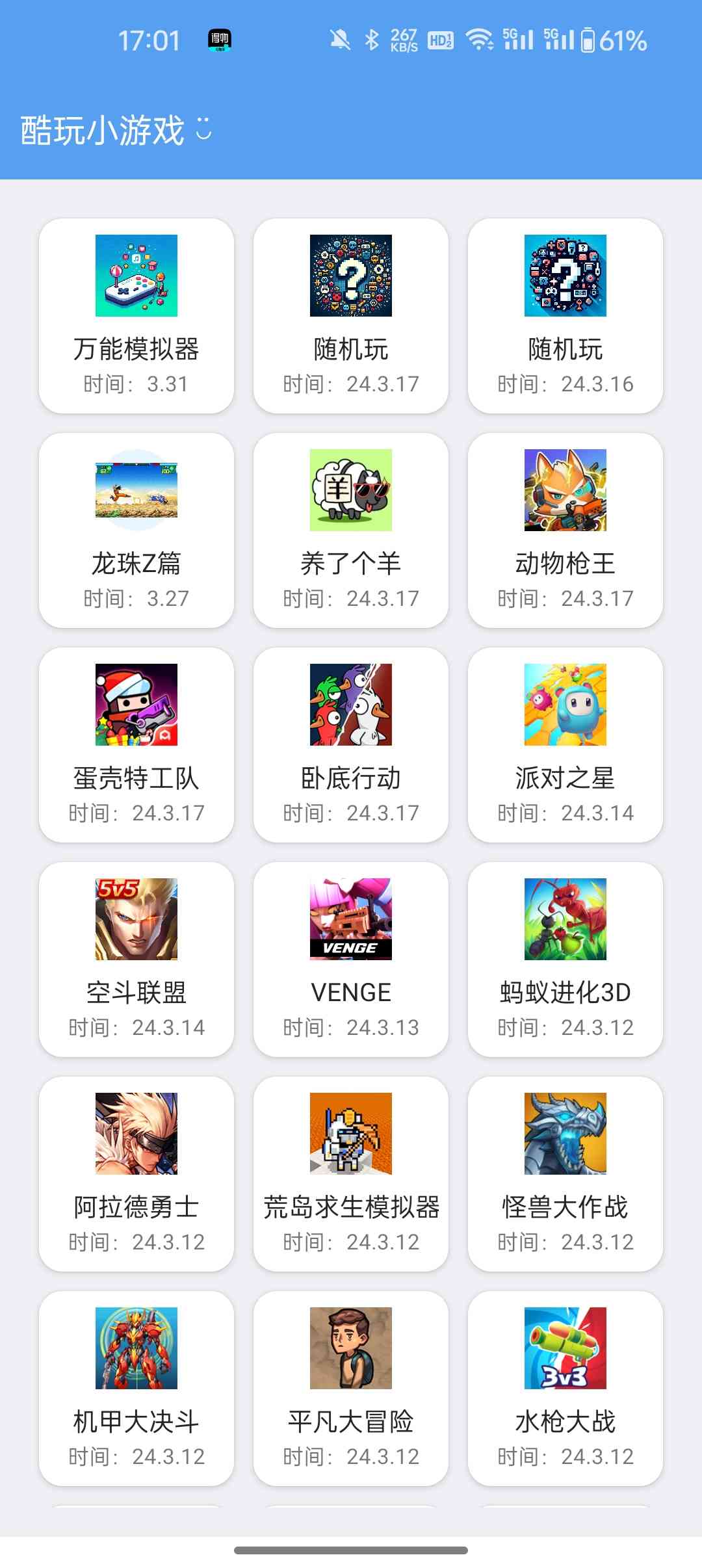Select 荒岛求生模拟器 game

351,1173
